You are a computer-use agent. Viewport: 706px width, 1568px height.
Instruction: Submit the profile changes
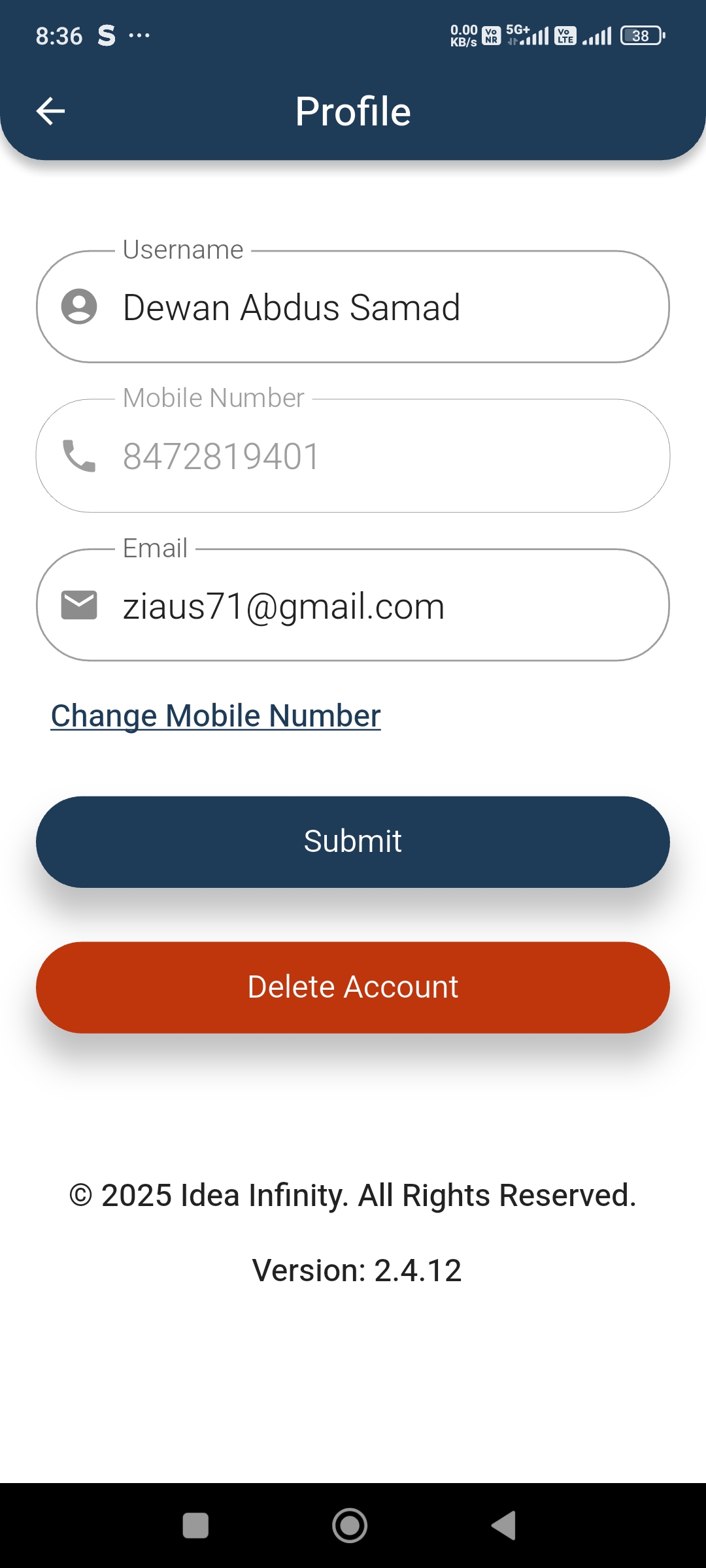point(353,841)
